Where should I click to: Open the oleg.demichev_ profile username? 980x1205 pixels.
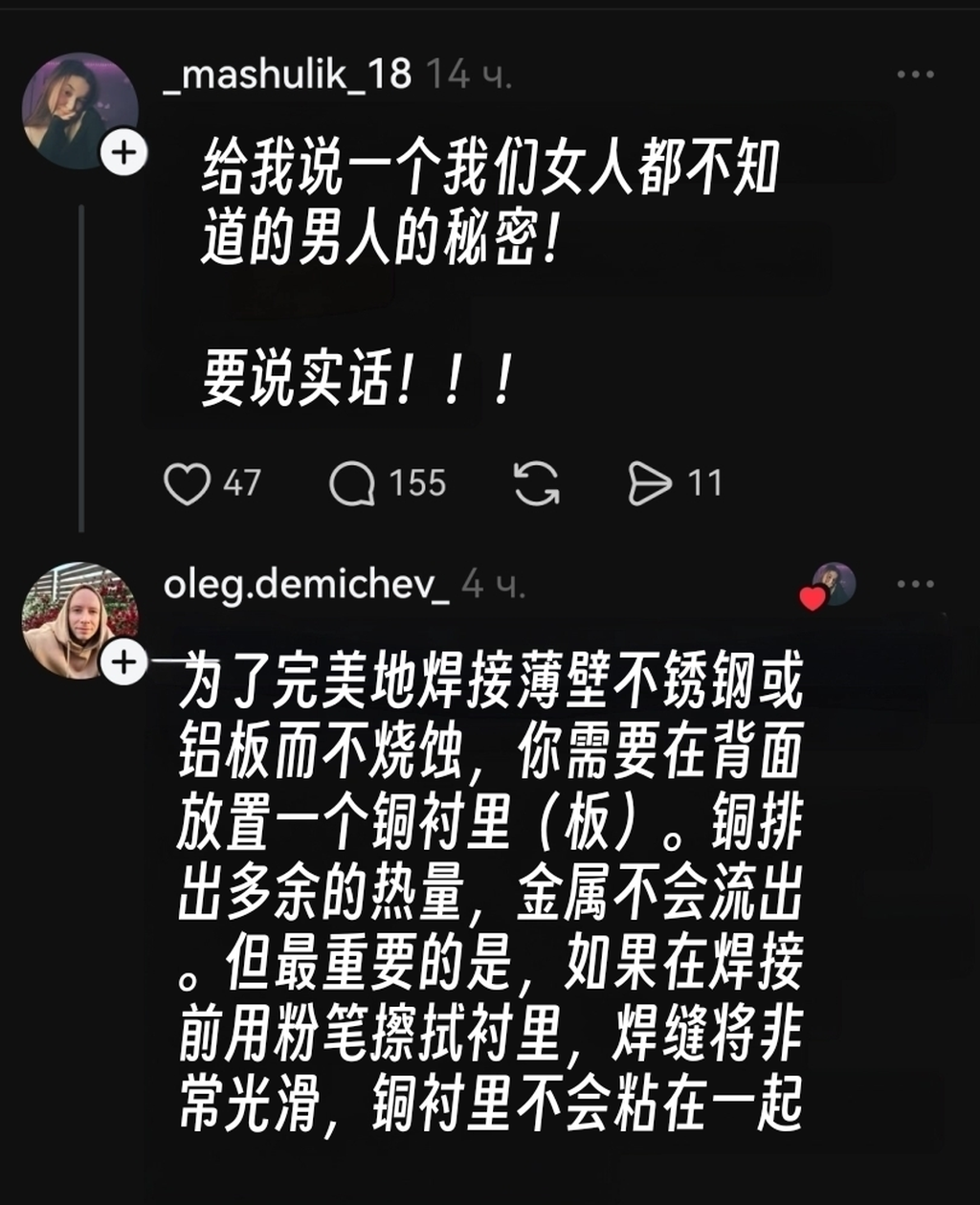[x=306, y=584]
